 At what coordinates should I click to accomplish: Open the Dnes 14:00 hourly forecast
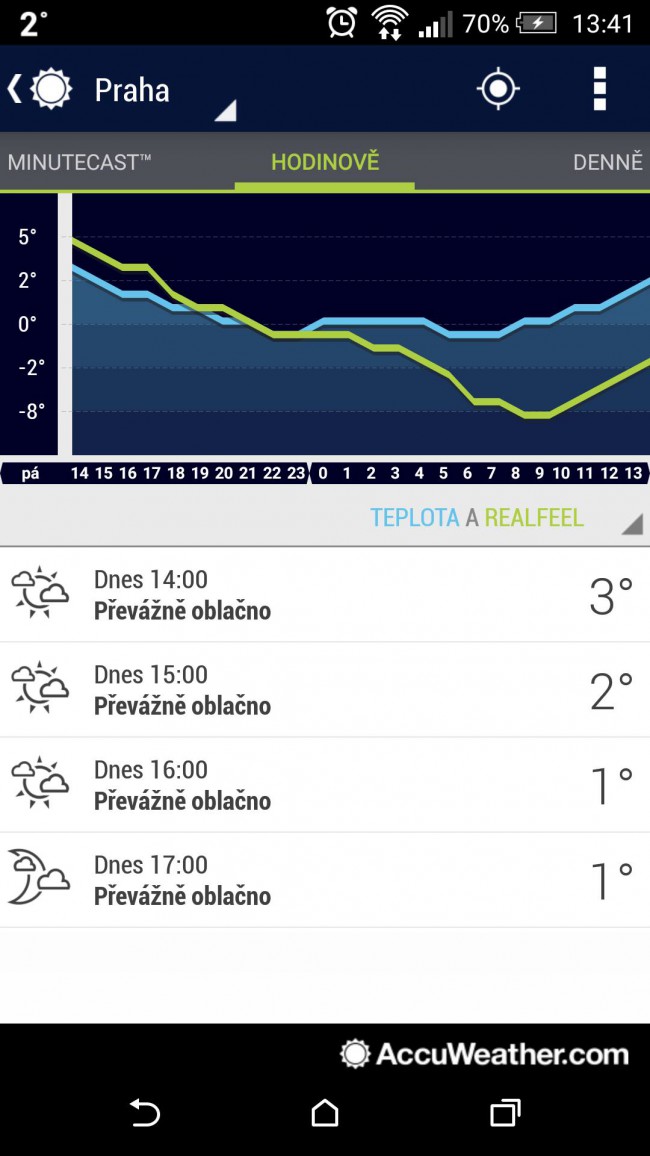pos(325,595)
